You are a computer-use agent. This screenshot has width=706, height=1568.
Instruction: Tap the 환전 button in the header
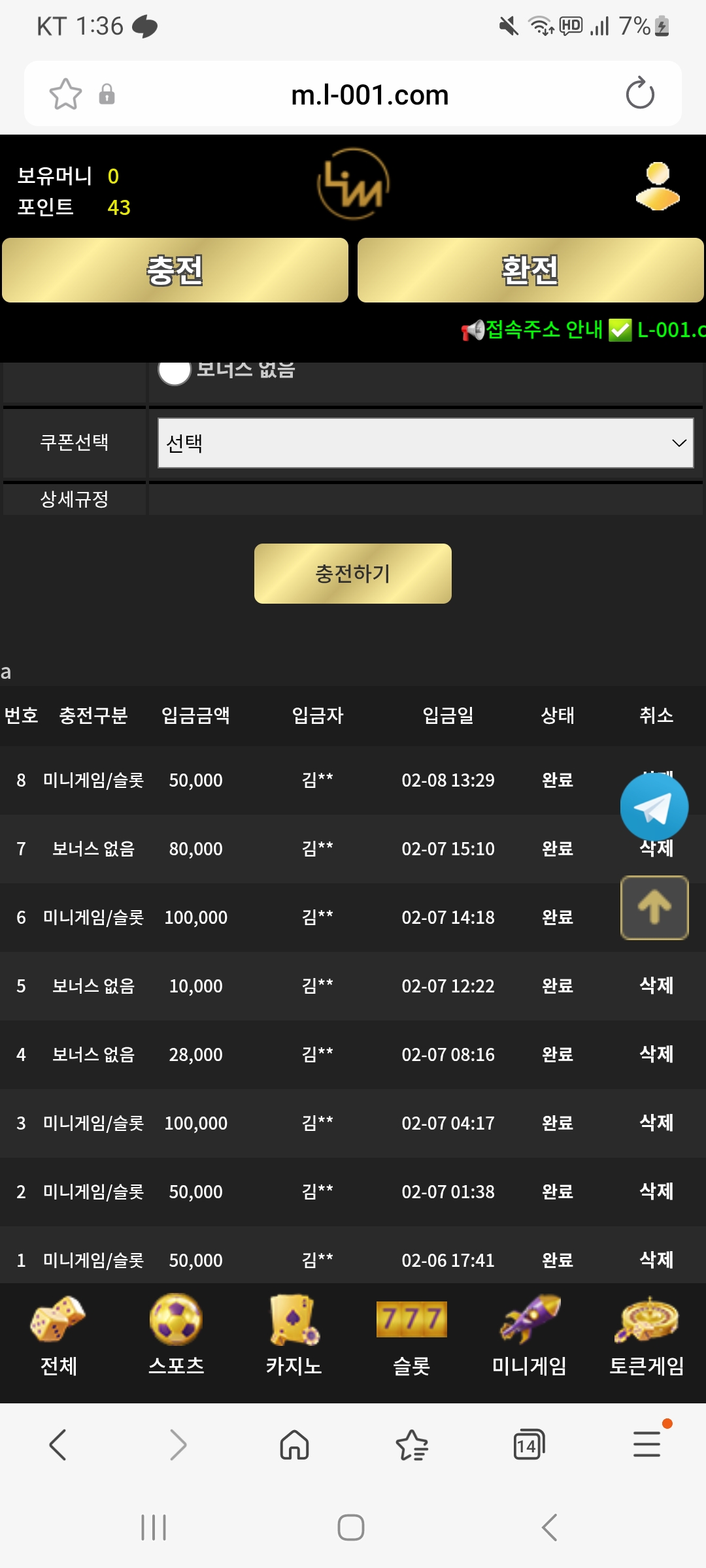coord(530,270)
